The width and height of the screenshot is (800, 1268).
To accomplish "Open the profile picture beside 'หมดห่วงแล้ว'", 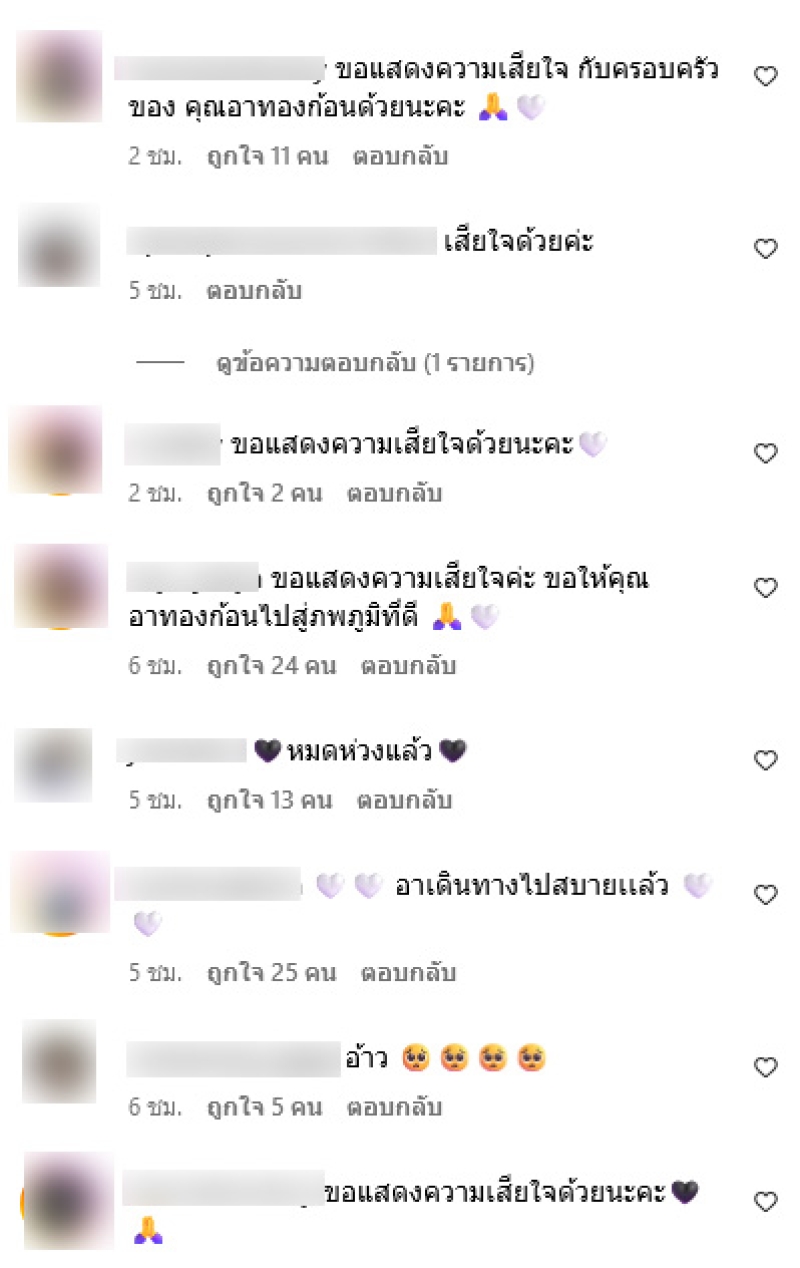I will coord(54,765).
